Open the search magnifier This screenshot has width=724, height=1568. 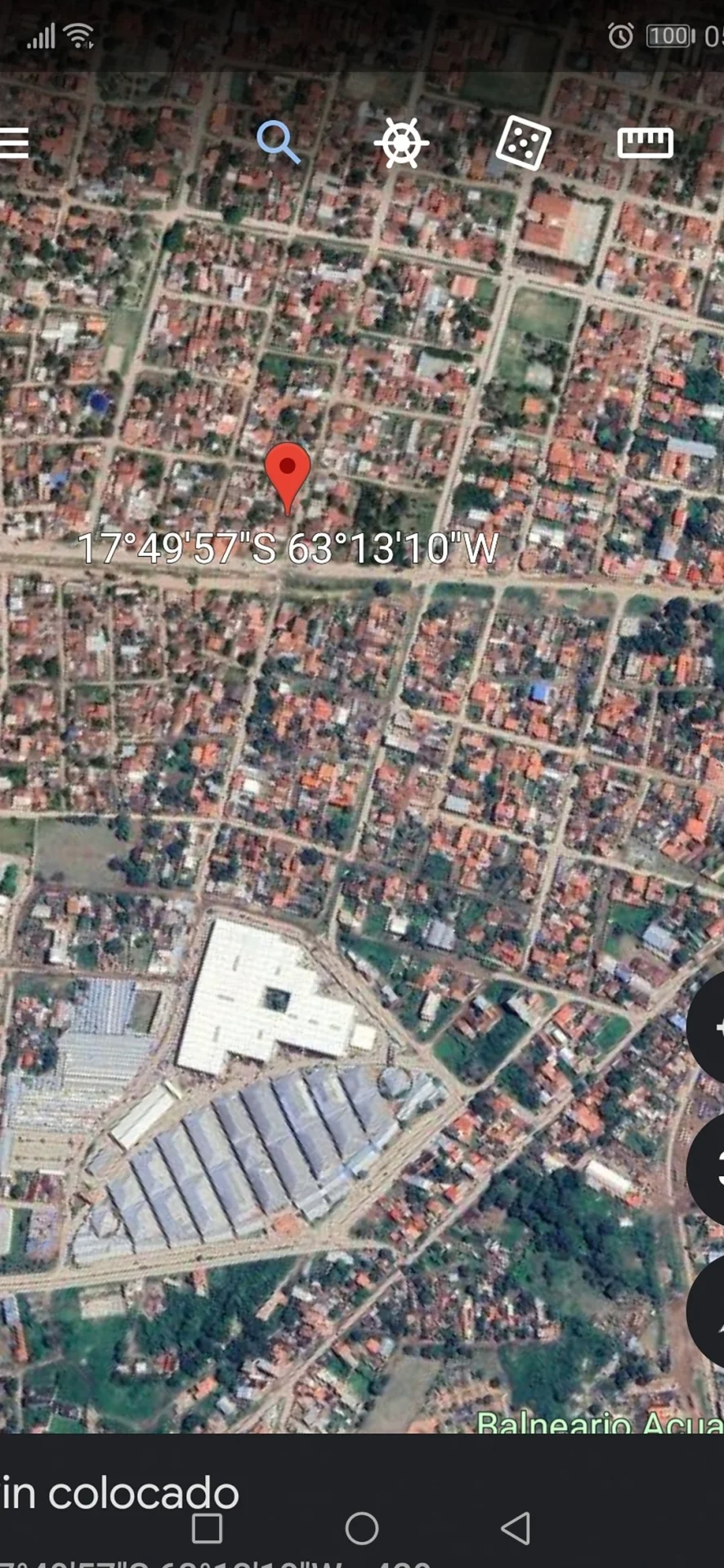tap(279, 143)
